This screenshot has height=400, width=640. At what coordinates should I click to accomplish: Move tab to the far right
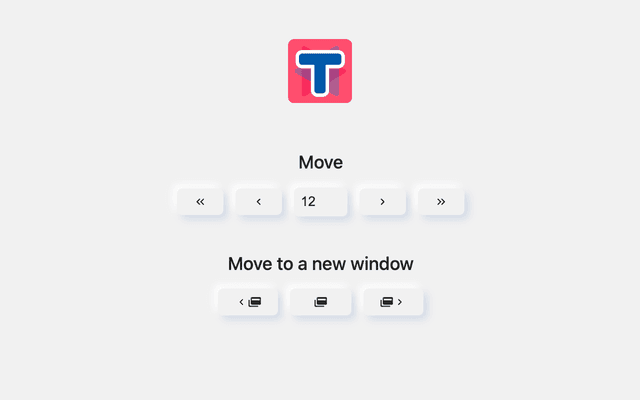click(441, 201)
